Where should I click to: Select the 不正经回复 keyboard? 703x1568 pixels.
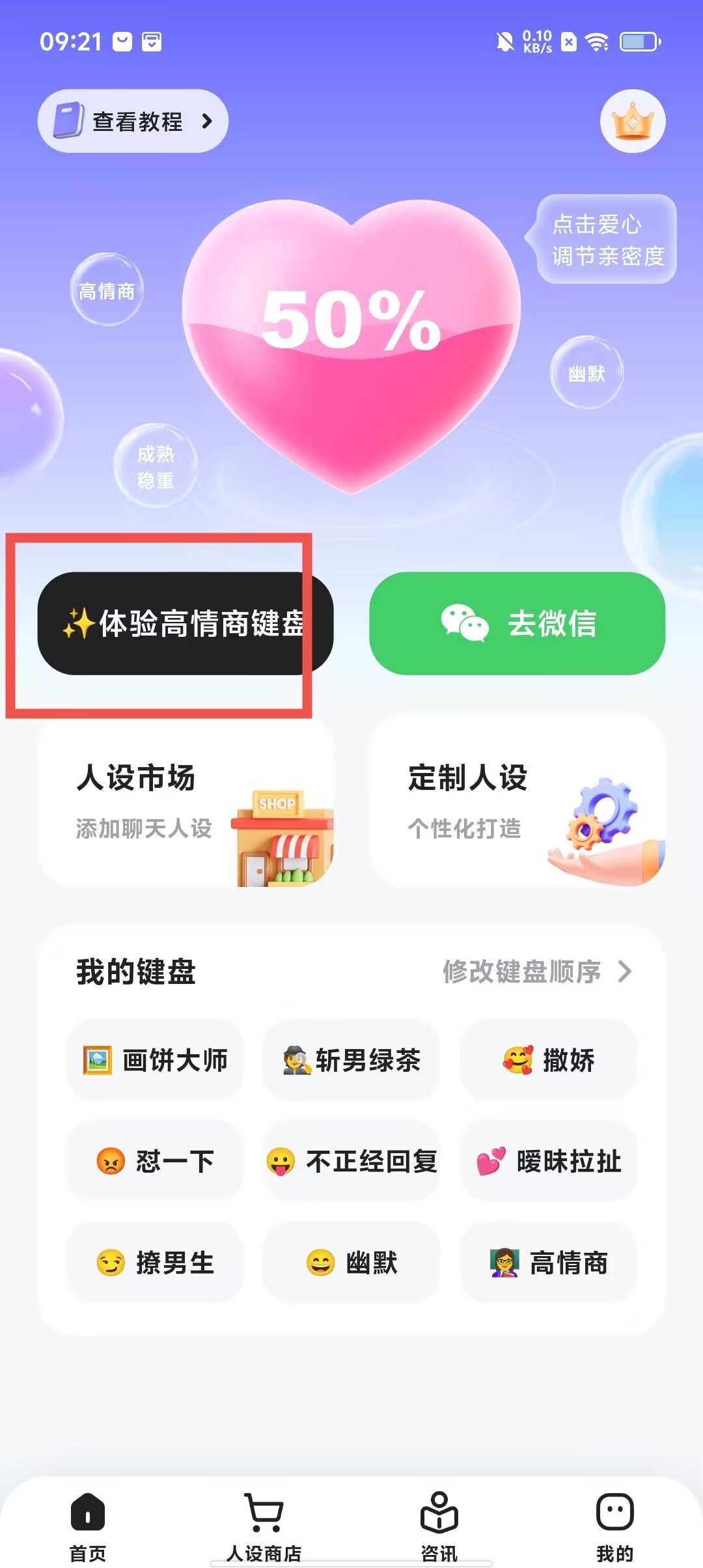351,1161
